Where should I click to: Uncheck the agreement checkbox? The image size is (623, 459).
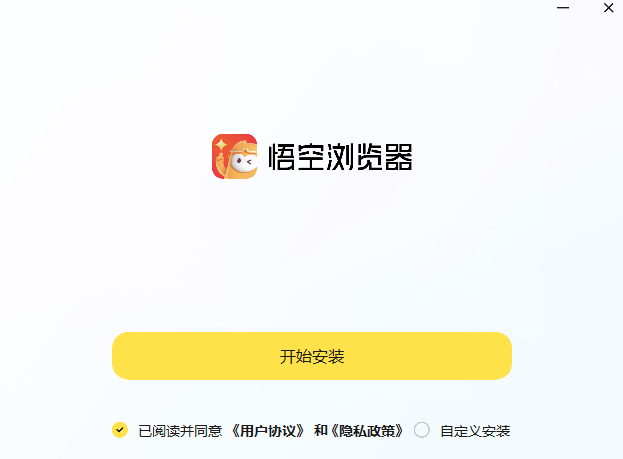[x=120, y=430]
